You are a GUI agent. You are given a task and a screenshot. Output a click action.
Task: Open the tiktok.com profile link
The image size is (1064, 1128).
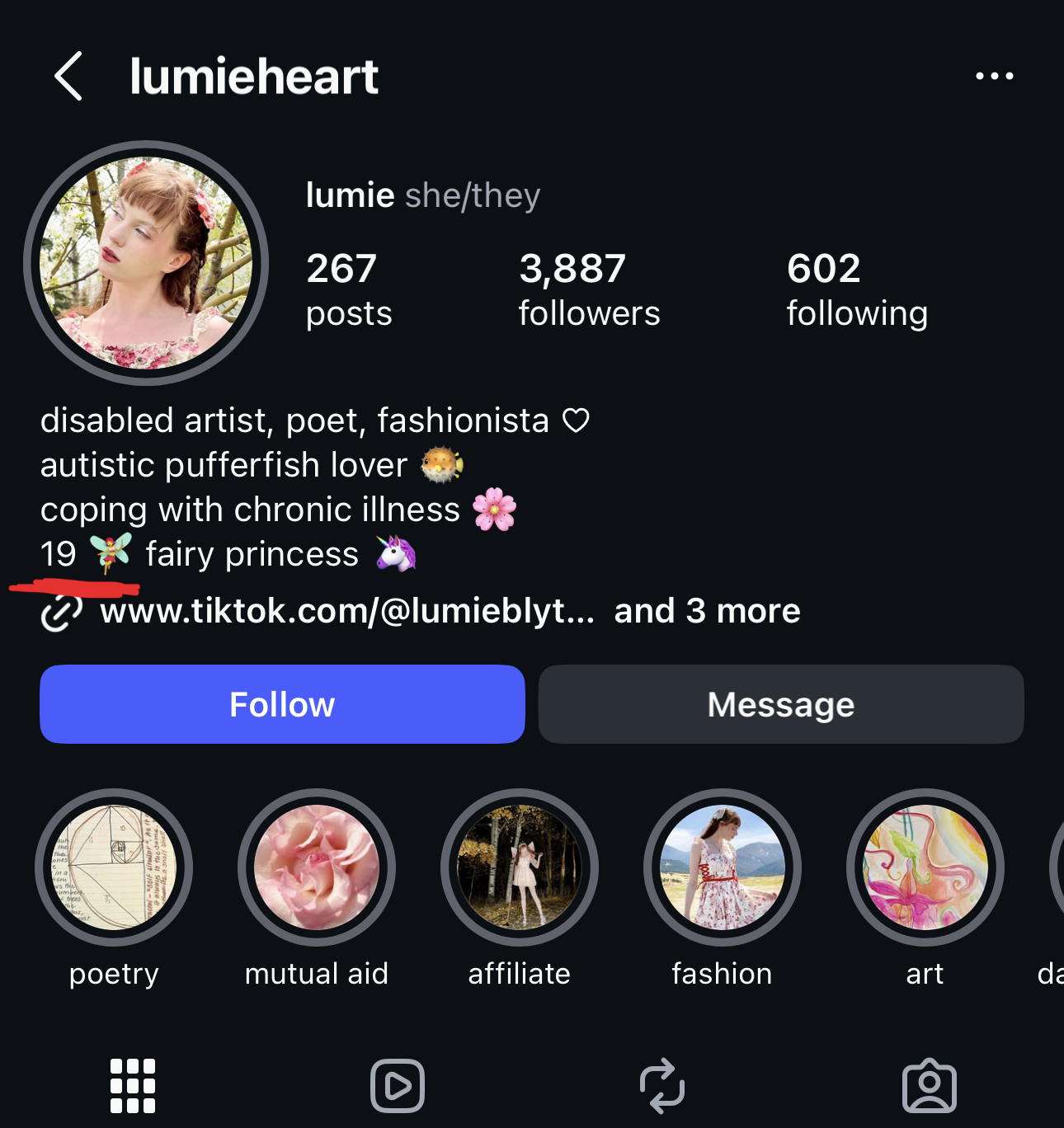point(346,611)
